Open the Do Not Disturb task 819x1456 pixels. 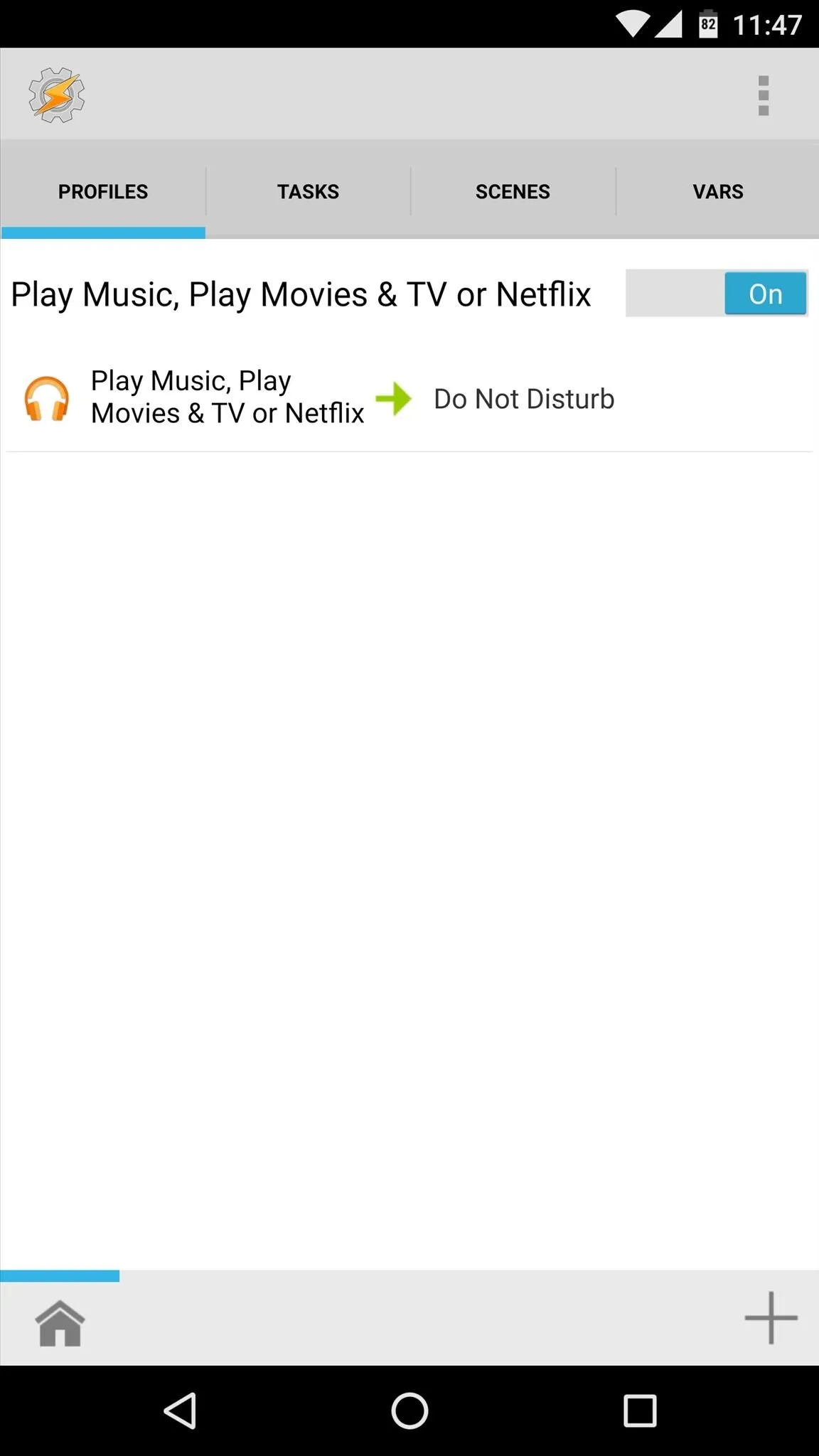click(x=524, y=399)
